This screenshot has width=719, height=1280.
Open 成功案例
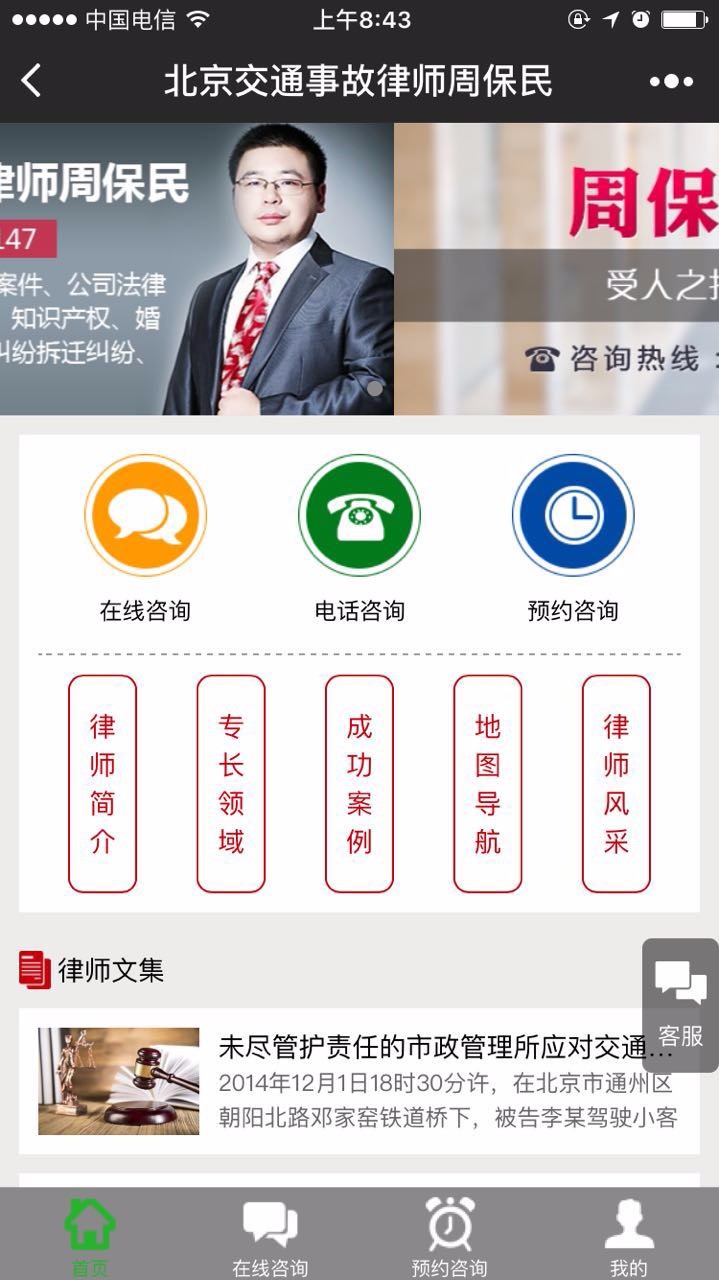(359, 784)
